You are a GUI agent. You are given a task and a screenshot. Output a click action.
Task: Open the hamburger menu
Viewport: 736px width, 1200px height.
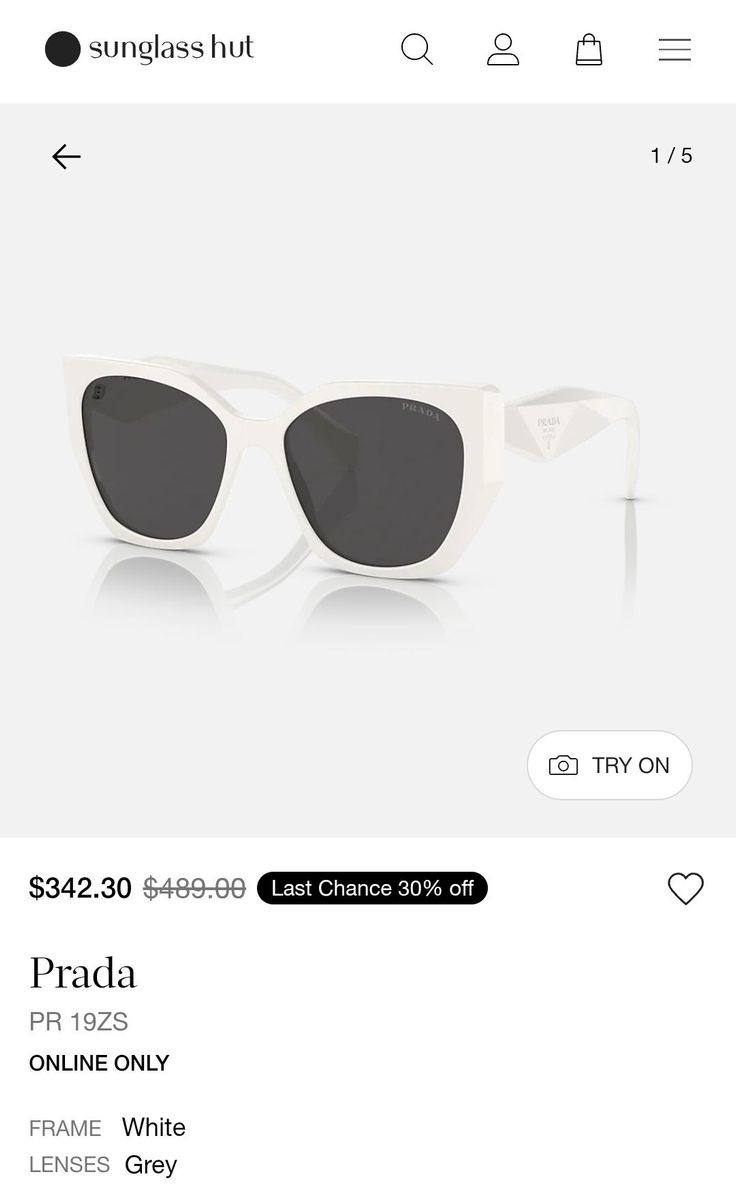[675, 49]
